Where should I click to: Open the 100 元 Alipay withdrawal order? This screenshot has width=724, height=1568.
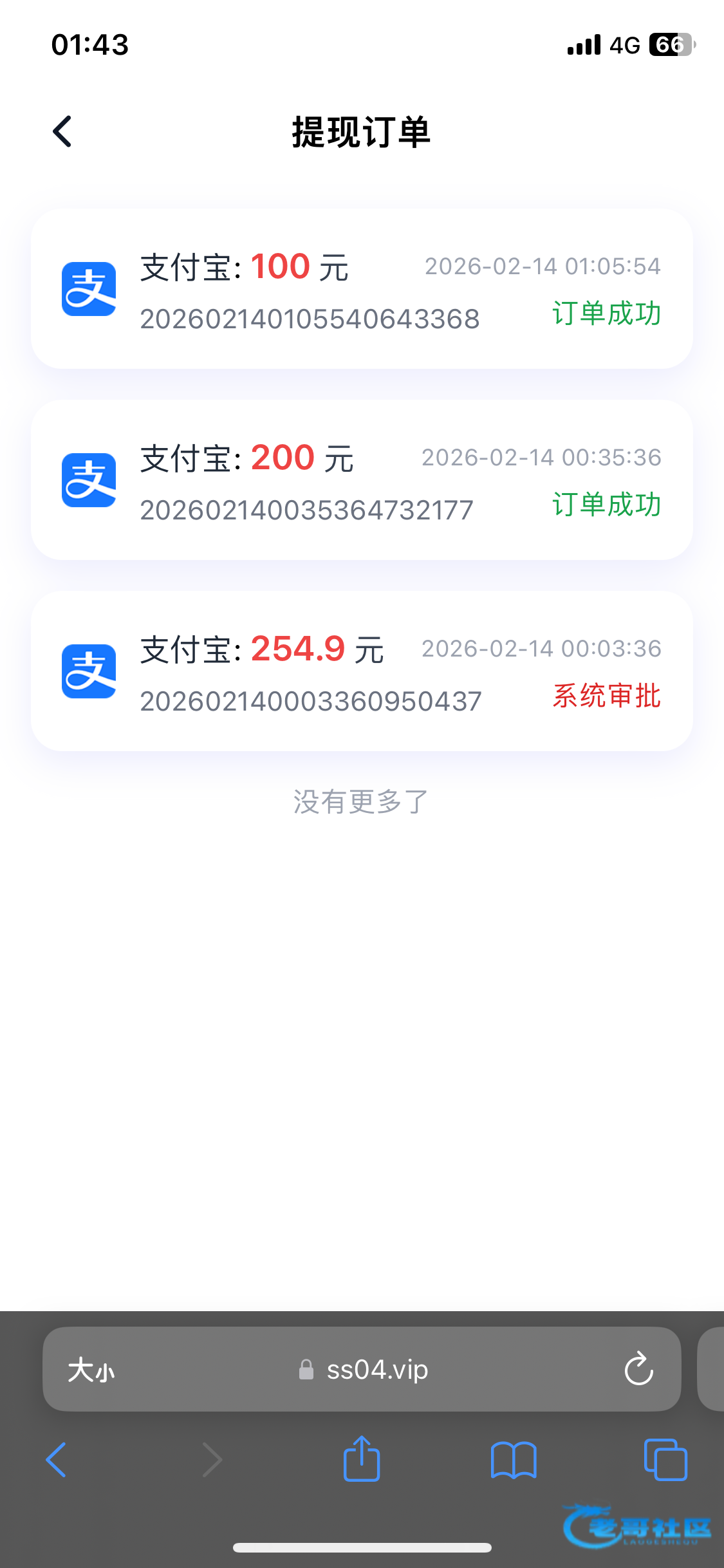362,289
